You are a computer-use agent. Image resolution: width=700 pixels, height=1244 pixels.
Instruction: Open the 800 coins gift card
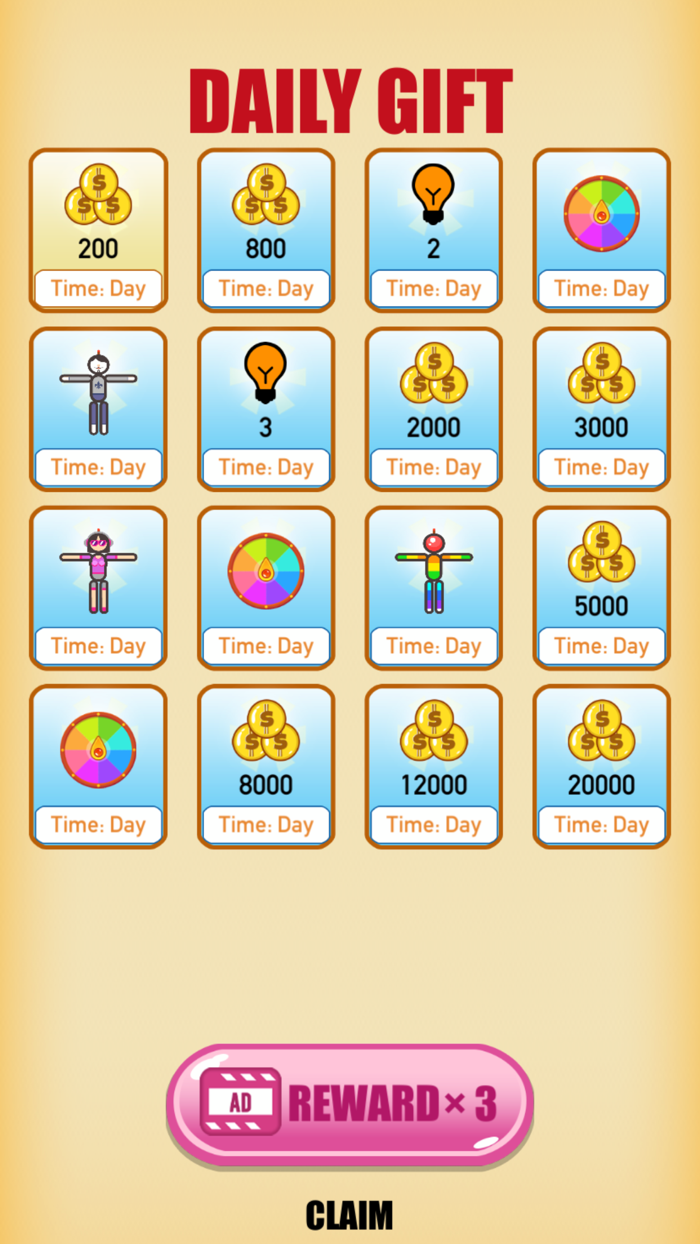(x=266, y=230)
